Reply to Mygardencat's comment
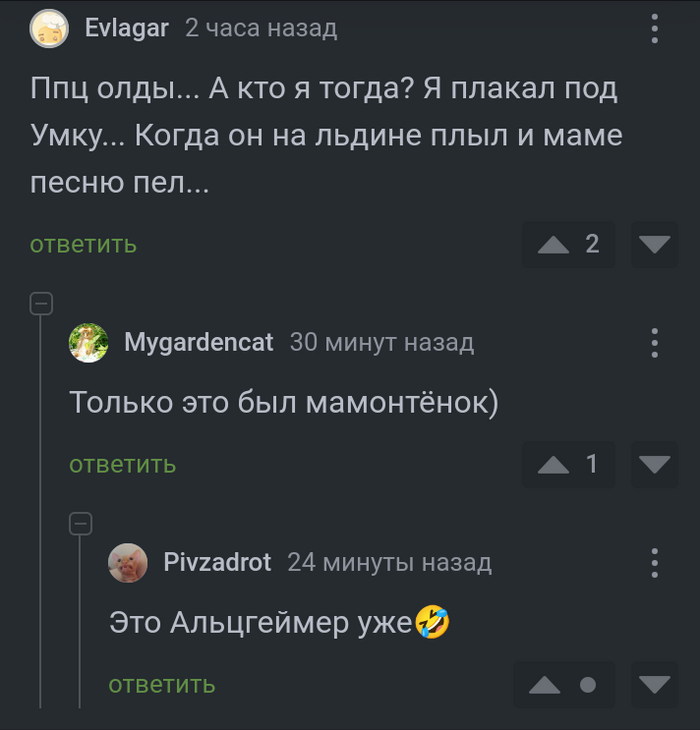The image size is (700, 730). tap(122, 464)
